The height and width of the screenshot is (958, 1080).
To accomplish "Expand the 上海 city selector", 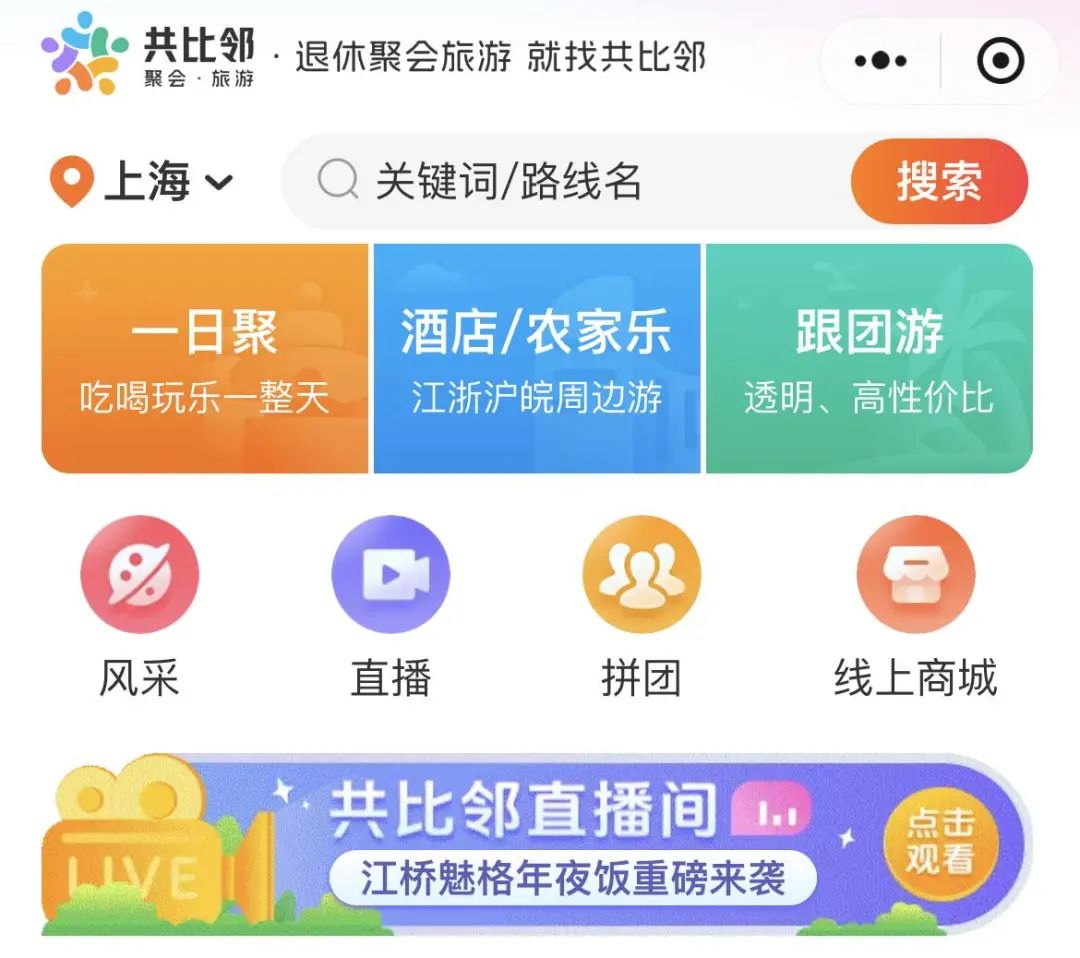I will 143,183.
